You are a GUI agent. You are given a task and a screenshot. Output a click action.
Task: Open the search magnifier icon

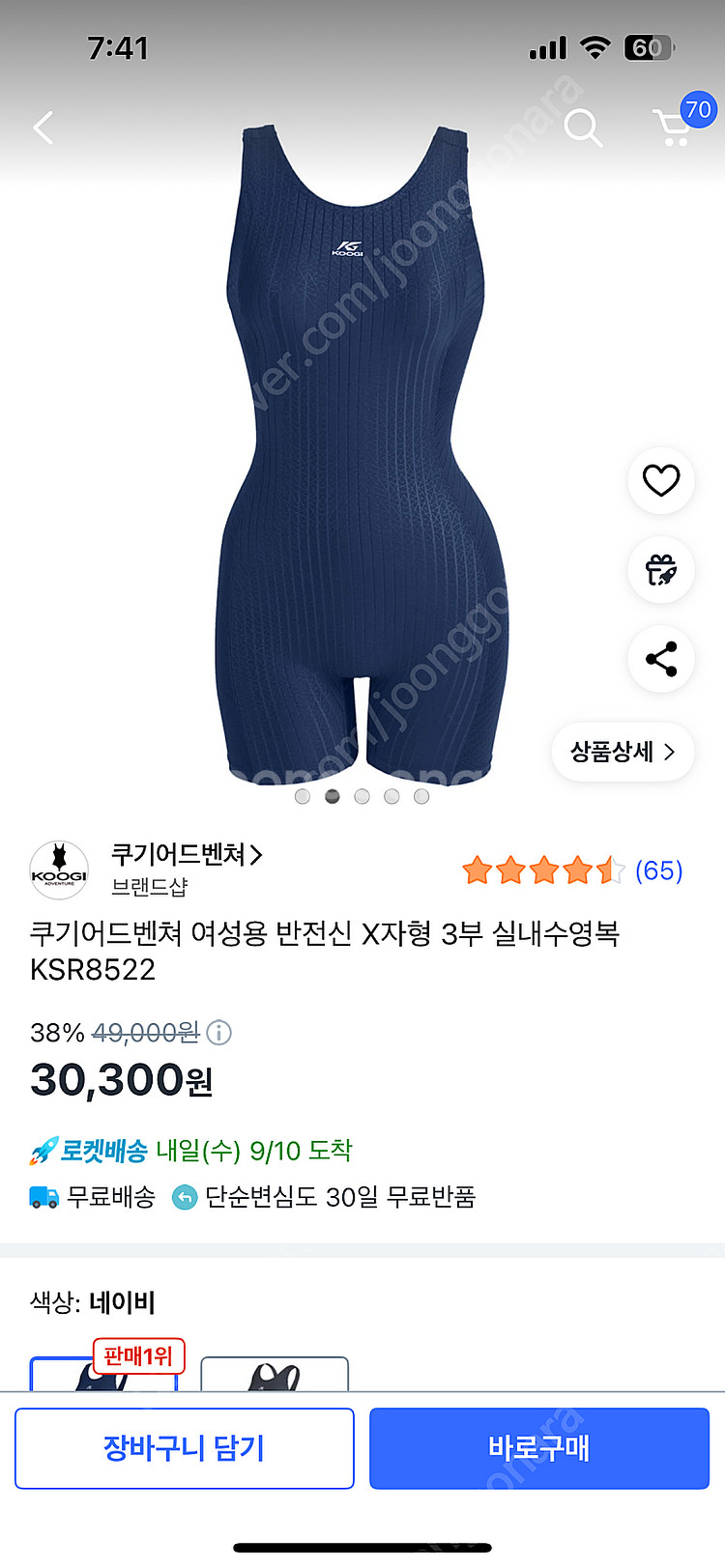tap(582, 127)
